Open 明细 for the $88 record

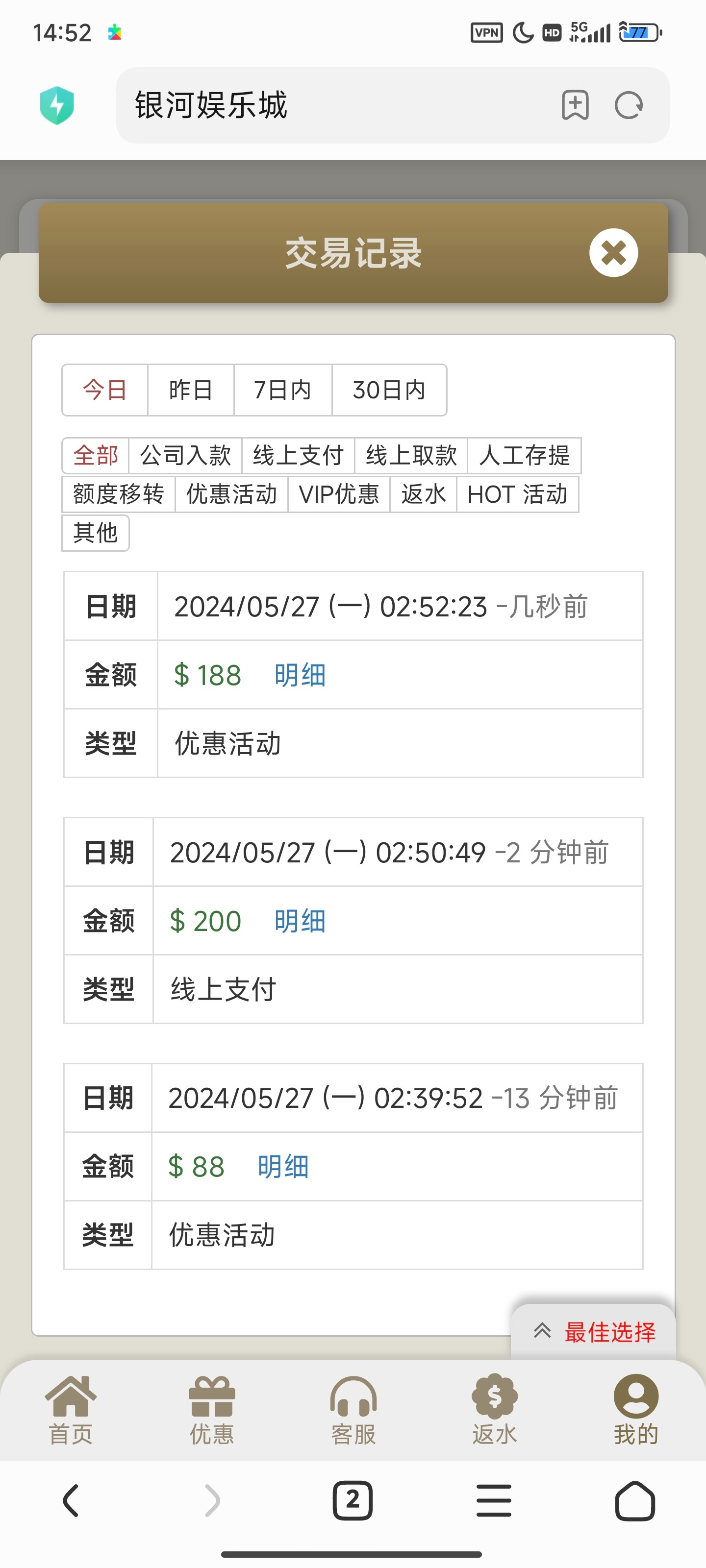click(x=282, y=1167)
